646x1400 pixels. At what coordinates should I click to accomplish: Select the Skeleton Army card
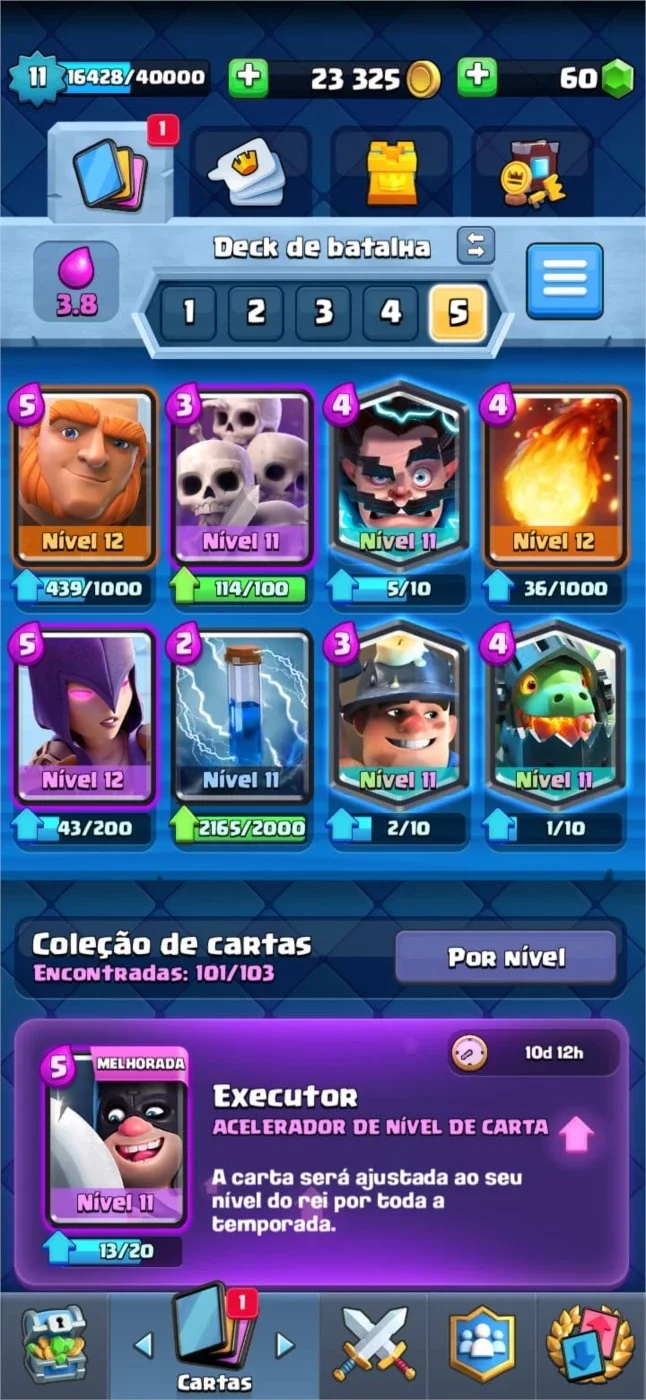[241, 476]
